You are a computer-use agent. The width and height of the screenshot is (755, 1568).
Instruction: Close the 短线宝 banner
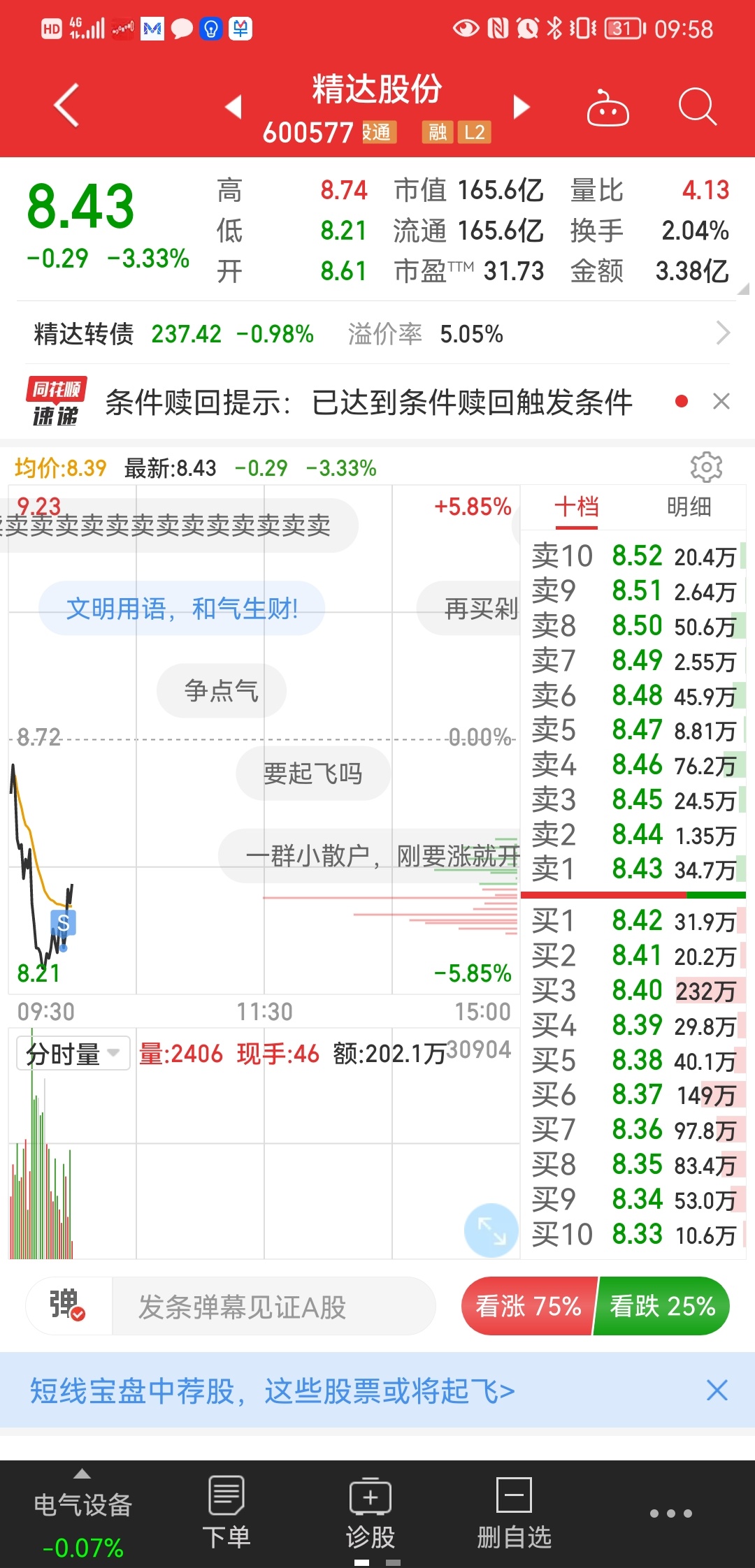click(717, 1390)
